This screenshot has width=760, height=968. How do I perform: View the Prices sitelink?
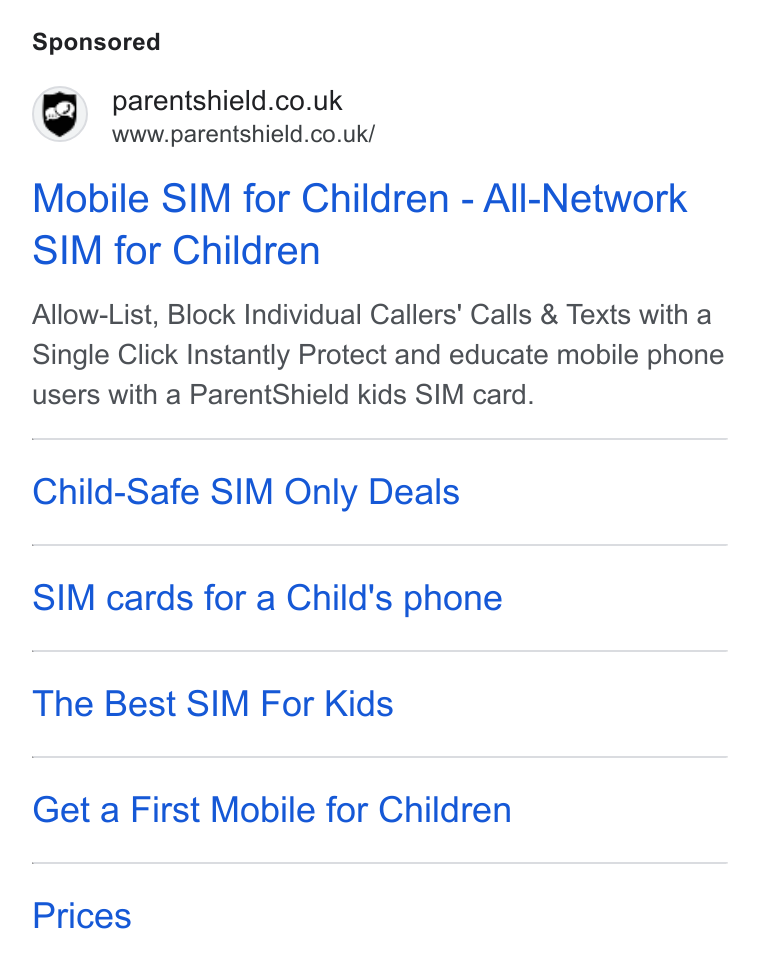point(81,916)
